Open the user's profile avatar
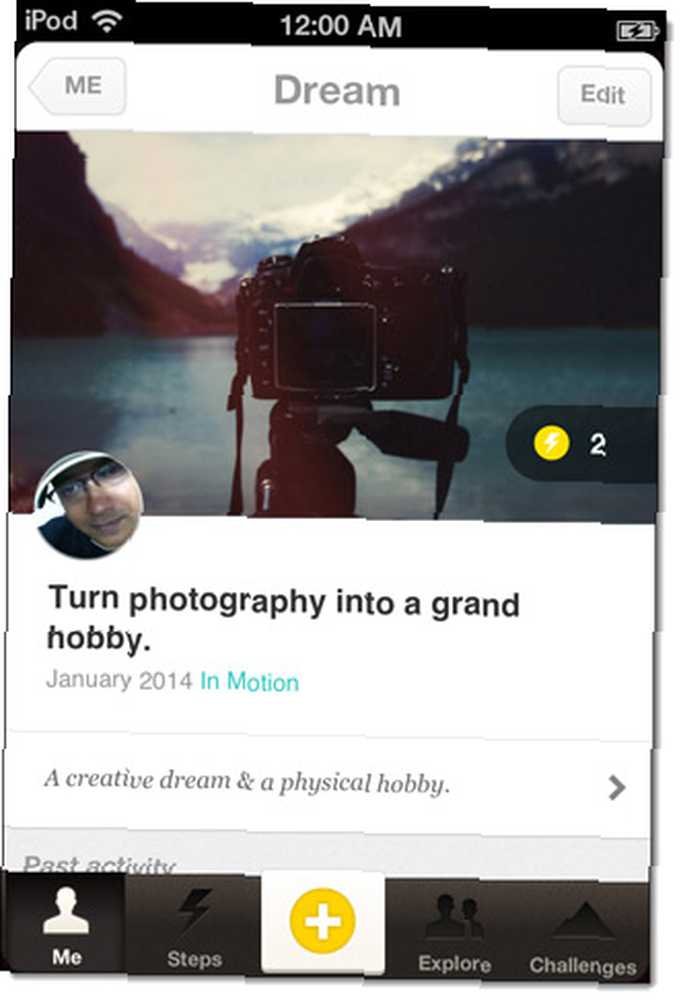 click(x=88, y=505)
